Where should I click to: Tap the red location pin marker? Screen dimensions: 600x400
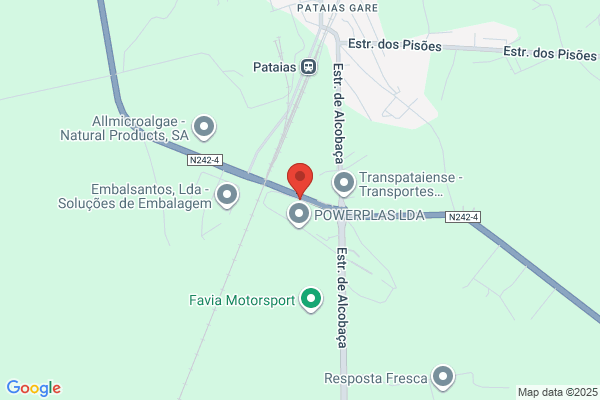click(300, 180)
